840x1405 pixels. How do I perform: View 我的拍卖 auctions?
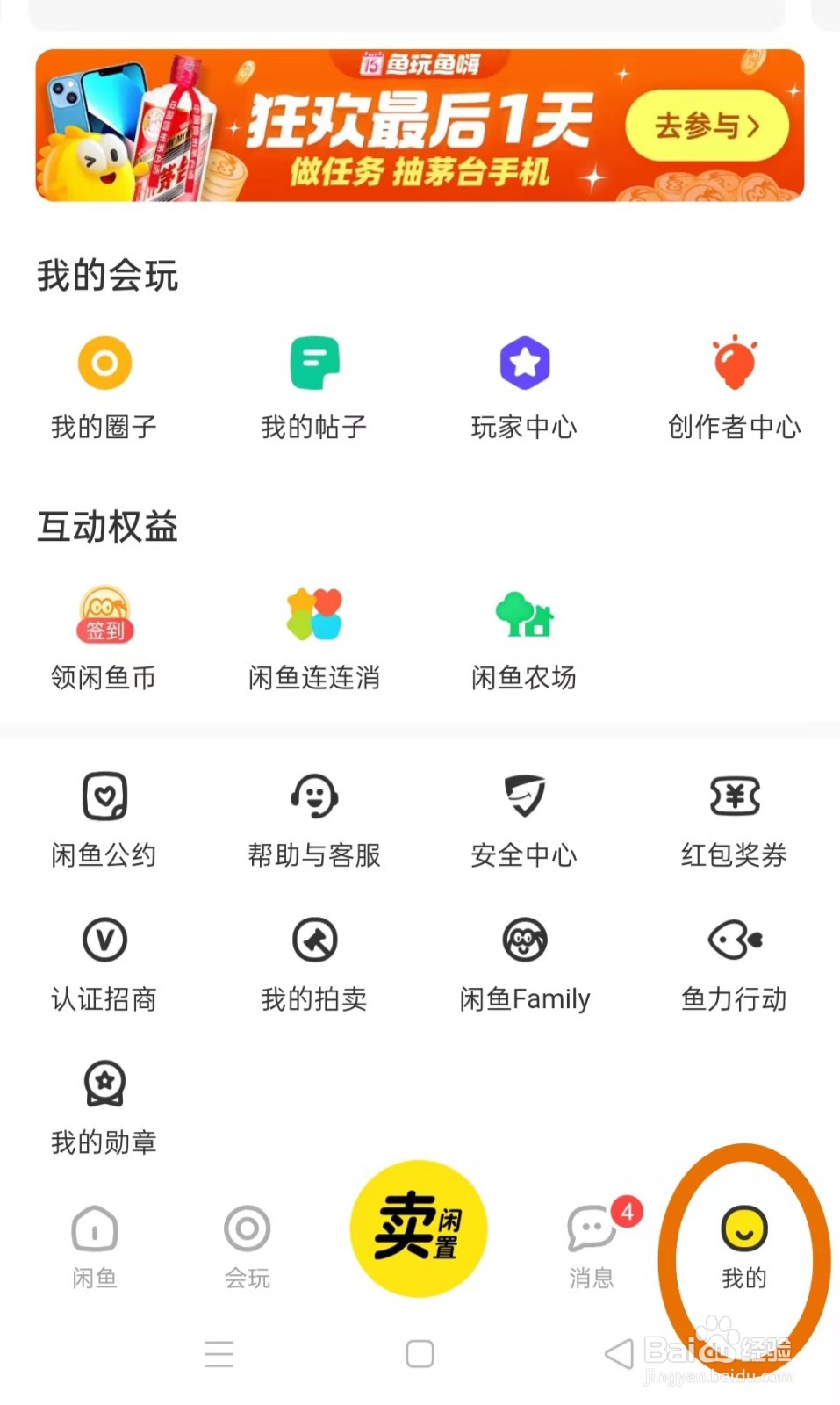coord(314,960)
